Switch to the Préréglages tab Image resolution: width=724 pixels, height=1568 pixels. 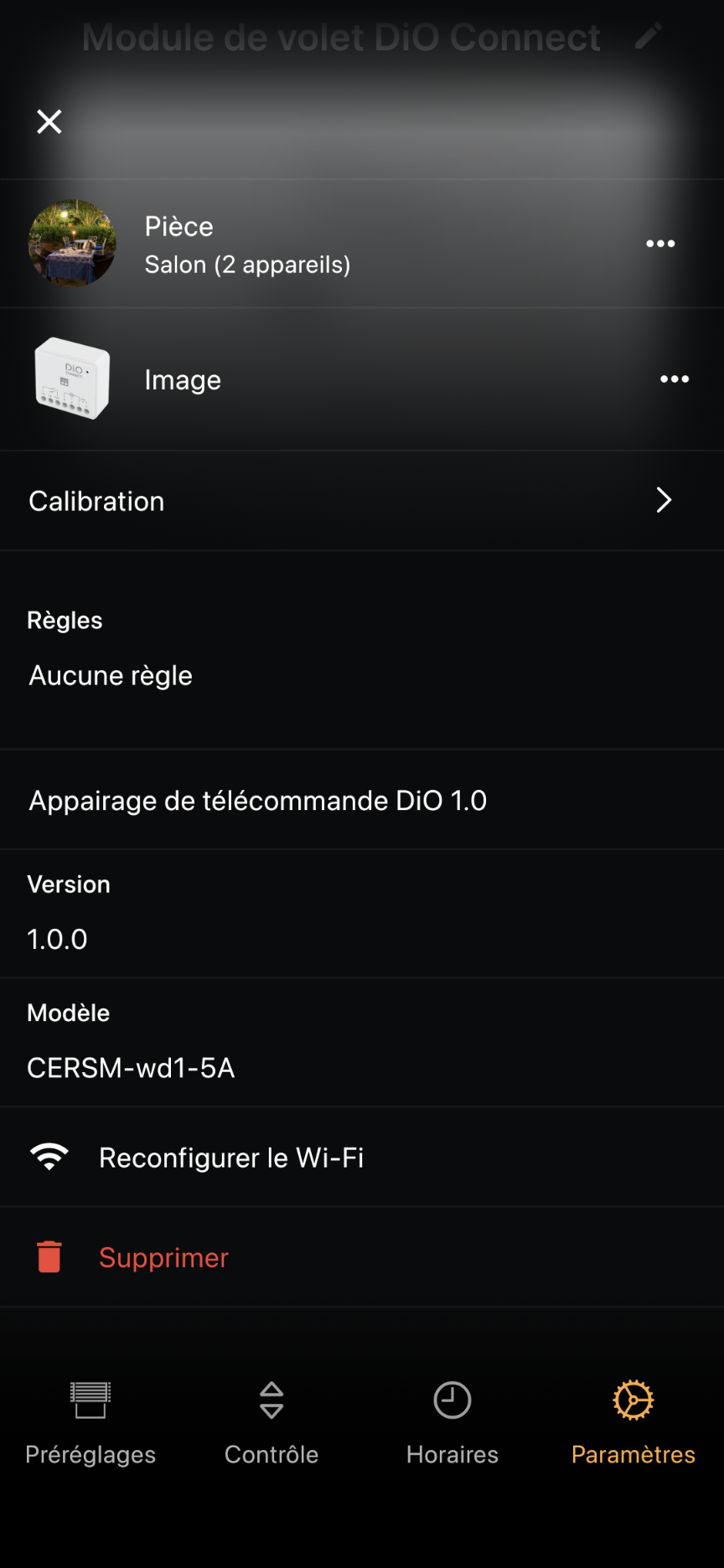coord(90,1421)
